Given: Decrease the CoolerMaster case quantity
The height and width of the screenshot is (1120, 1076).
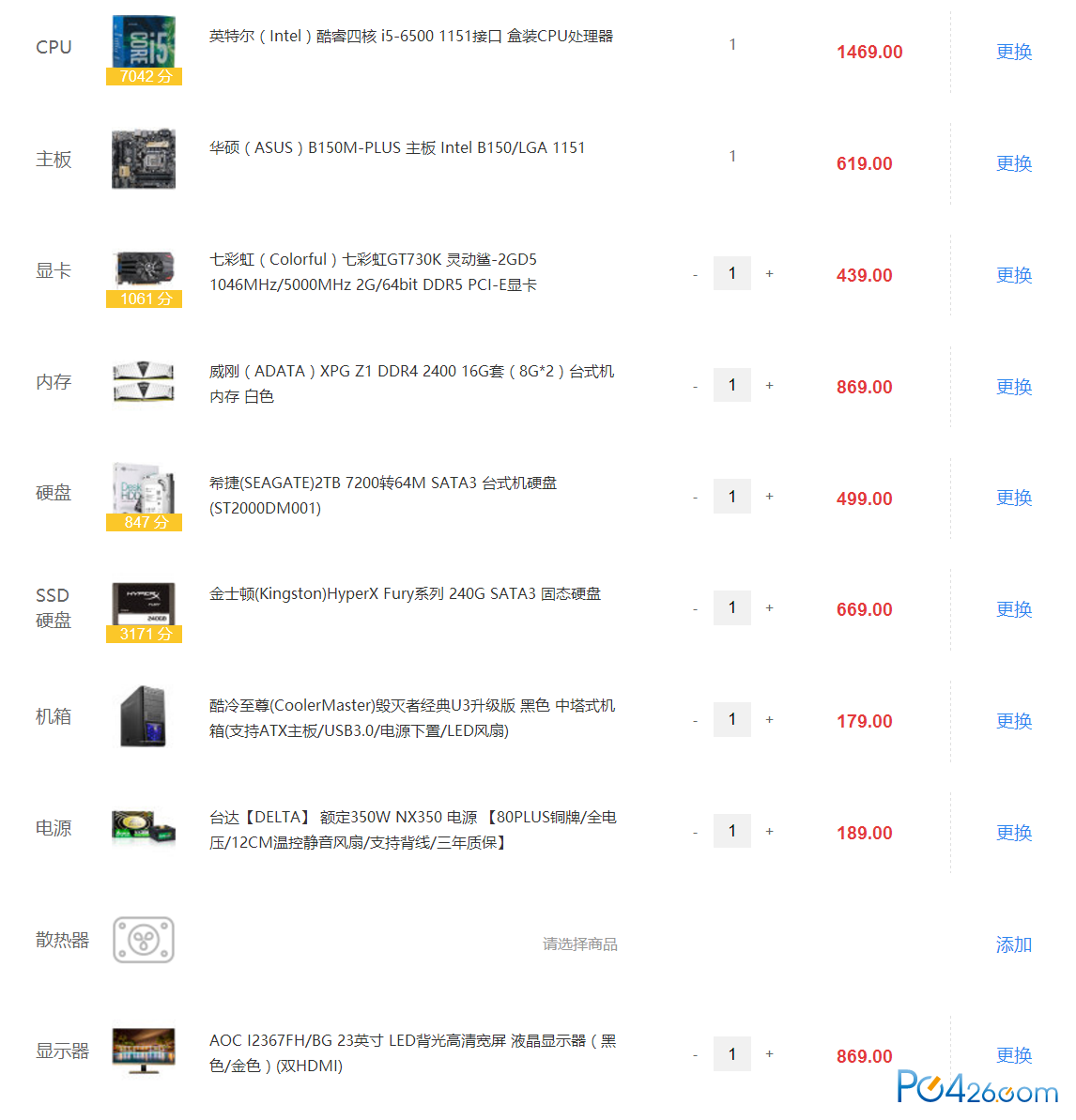Looking at the screenshot, I should 695,721.
